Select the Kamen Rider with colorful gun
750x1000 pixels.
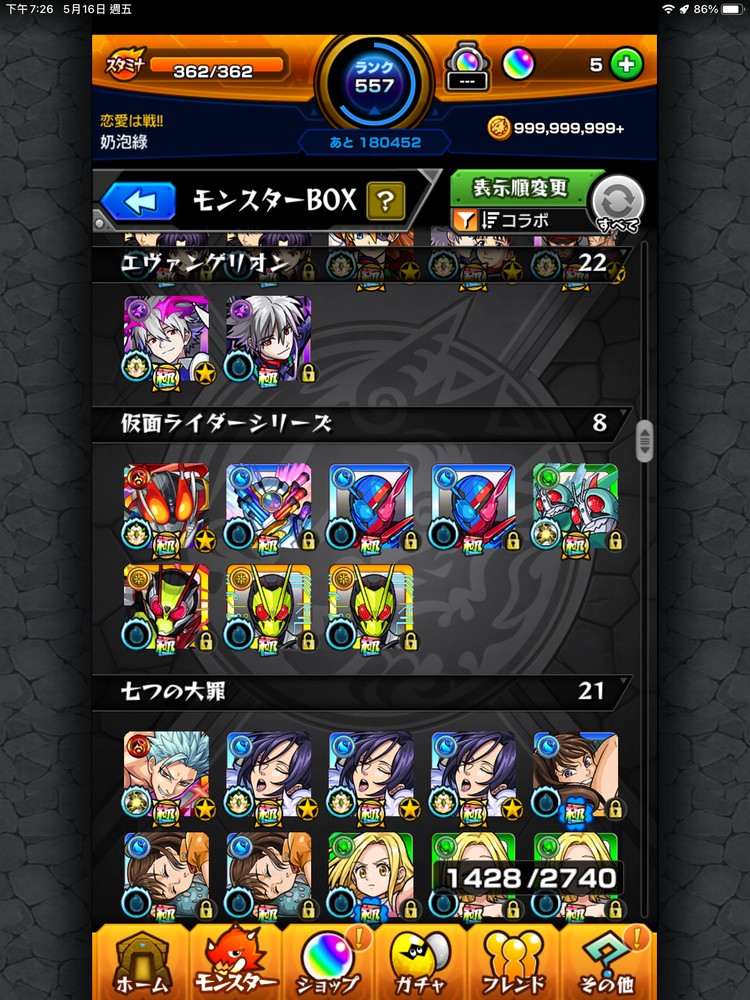coord(268,506)
